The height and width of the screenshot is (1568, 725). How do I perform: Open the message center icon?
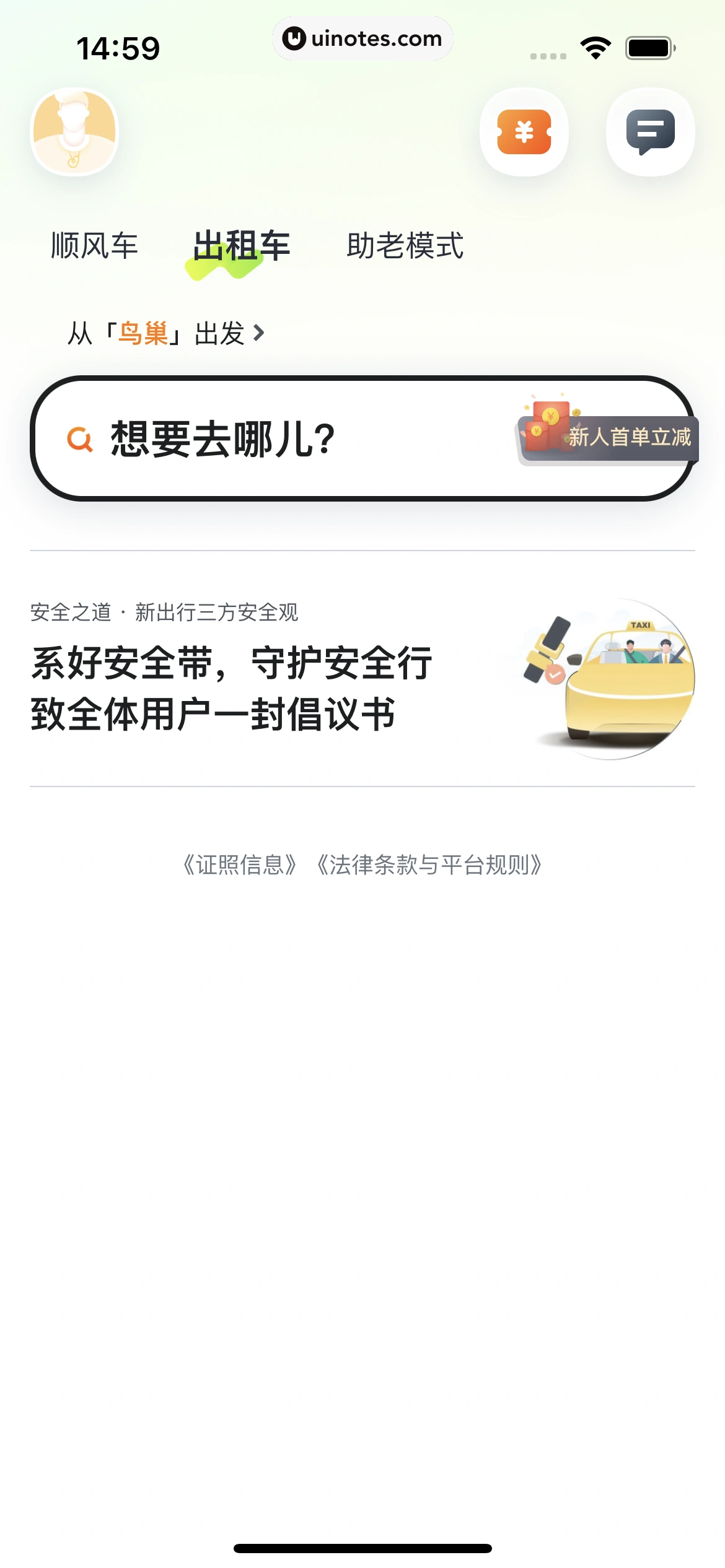[x=650, y=133]
